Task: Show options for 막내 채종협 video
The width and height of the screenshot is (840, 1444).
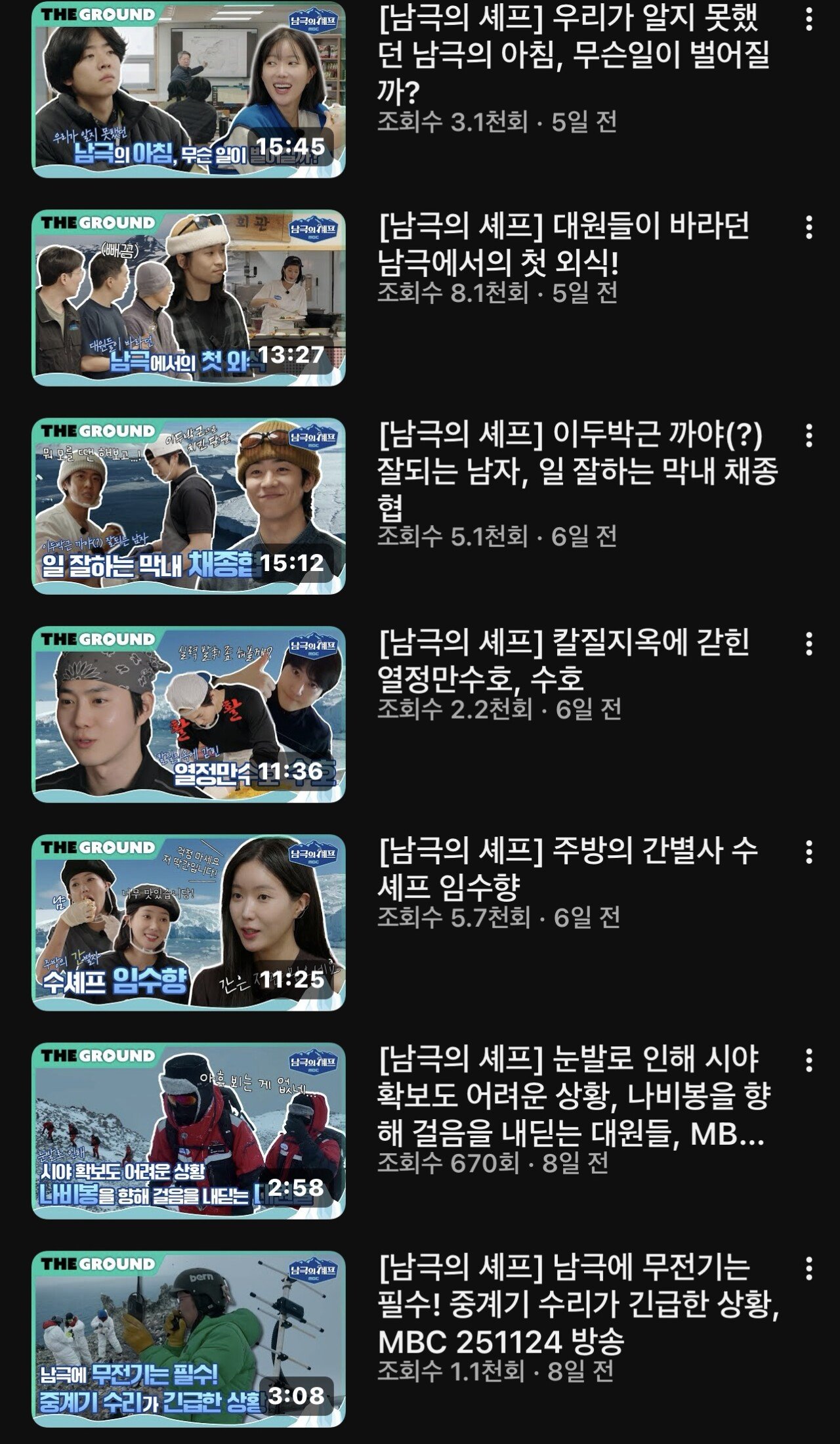Action: pyautogui.click(x=809, y=436)
